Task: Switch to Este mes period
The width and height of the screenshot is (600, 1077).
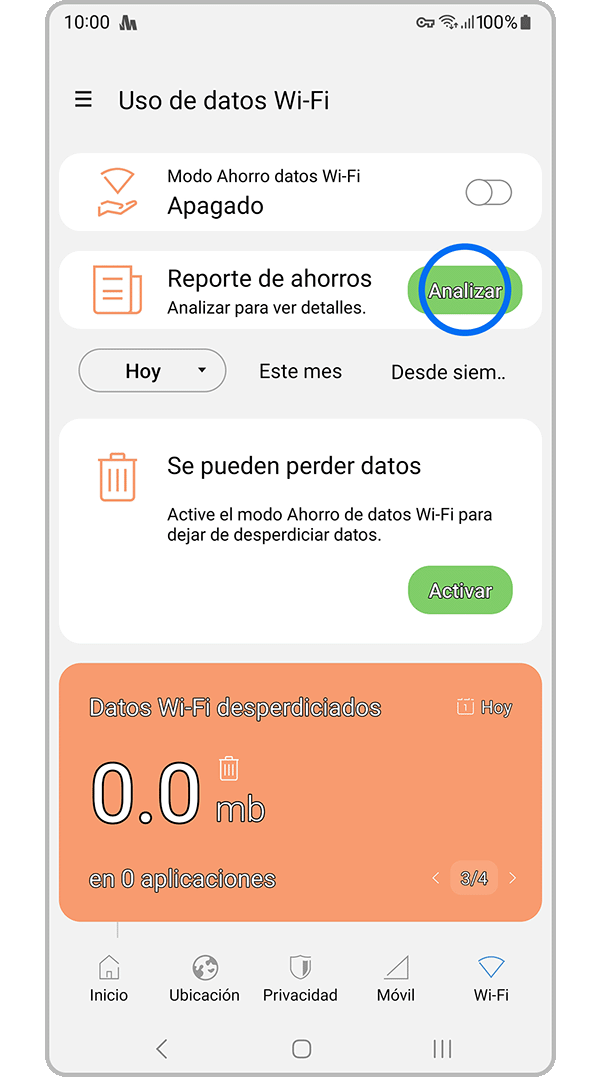Action: click(300, 371)
